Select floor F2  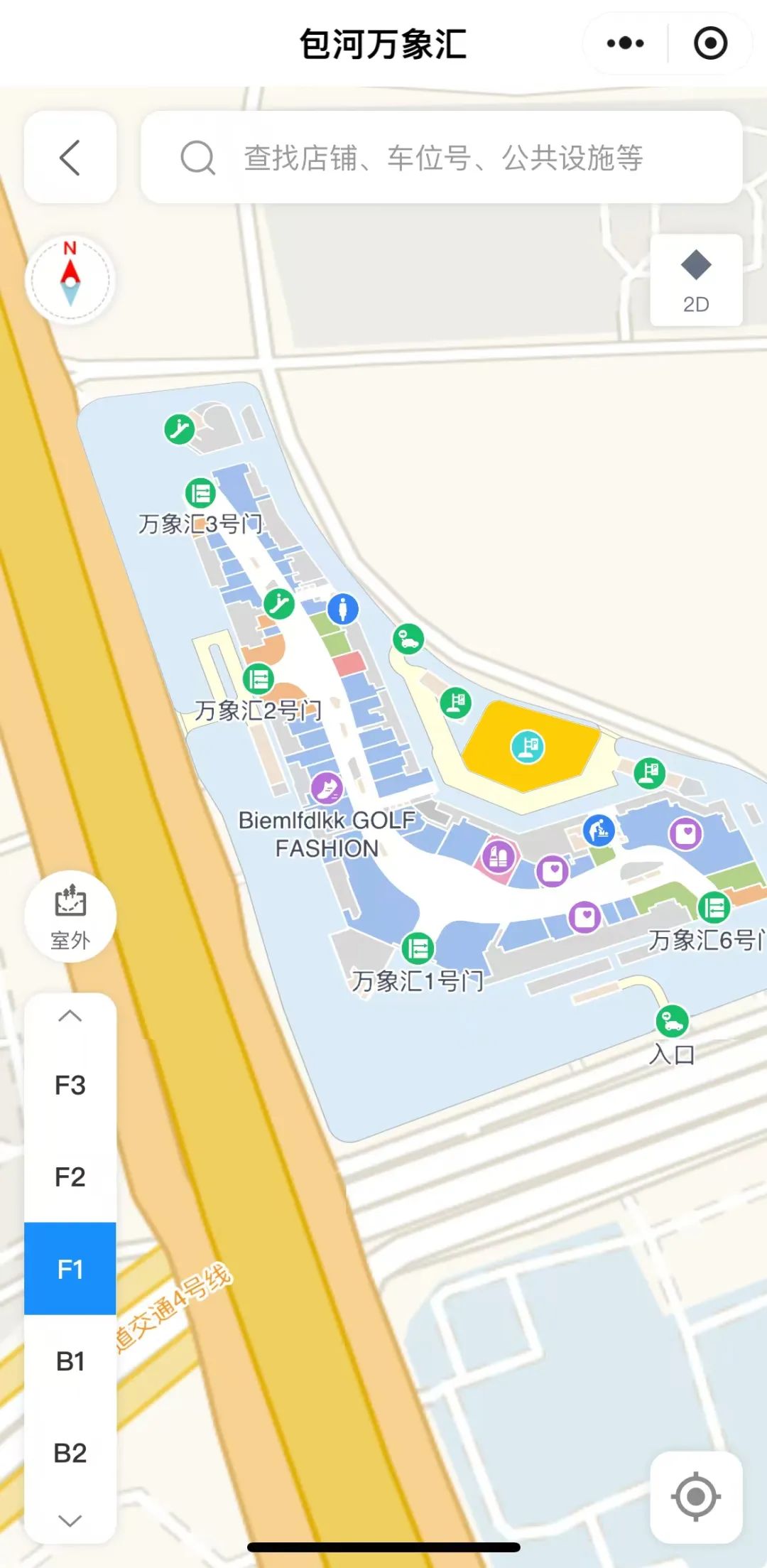pyautogui.click(x=70, y=1177)
